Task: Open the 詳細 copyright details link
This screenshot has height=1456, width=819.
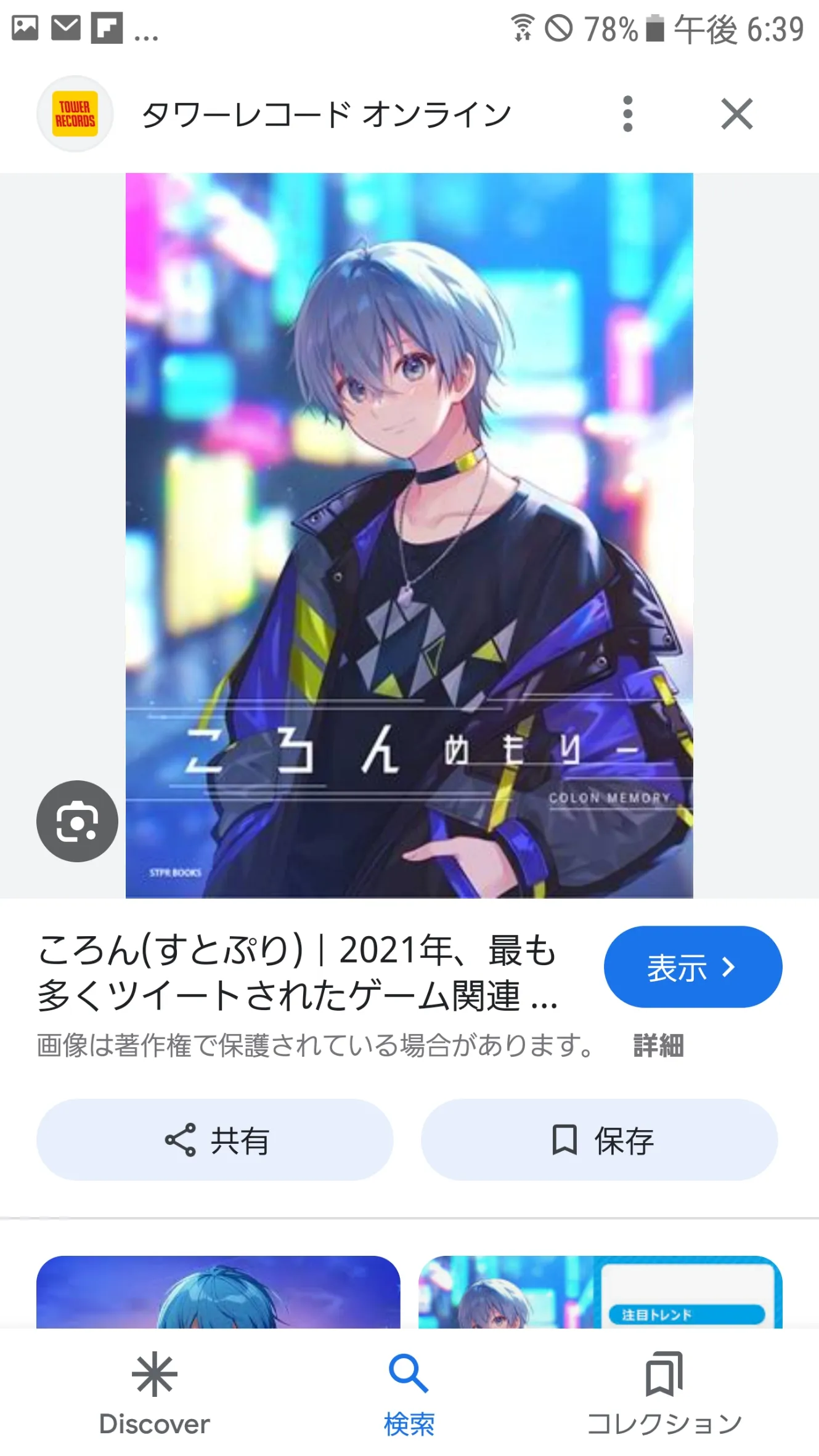Action: click(x=658, y=1045)
